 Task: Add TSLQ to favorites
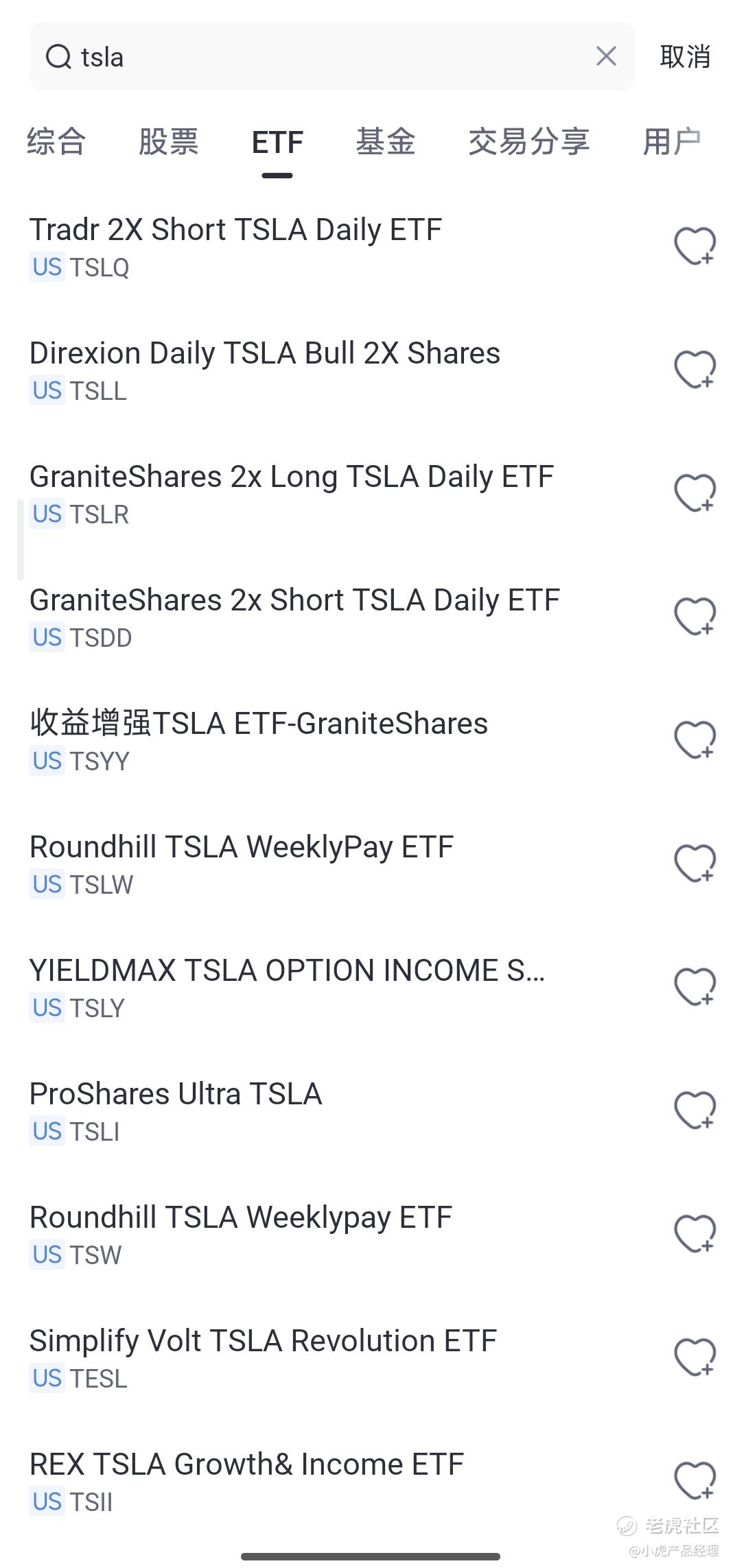[695, 246]
